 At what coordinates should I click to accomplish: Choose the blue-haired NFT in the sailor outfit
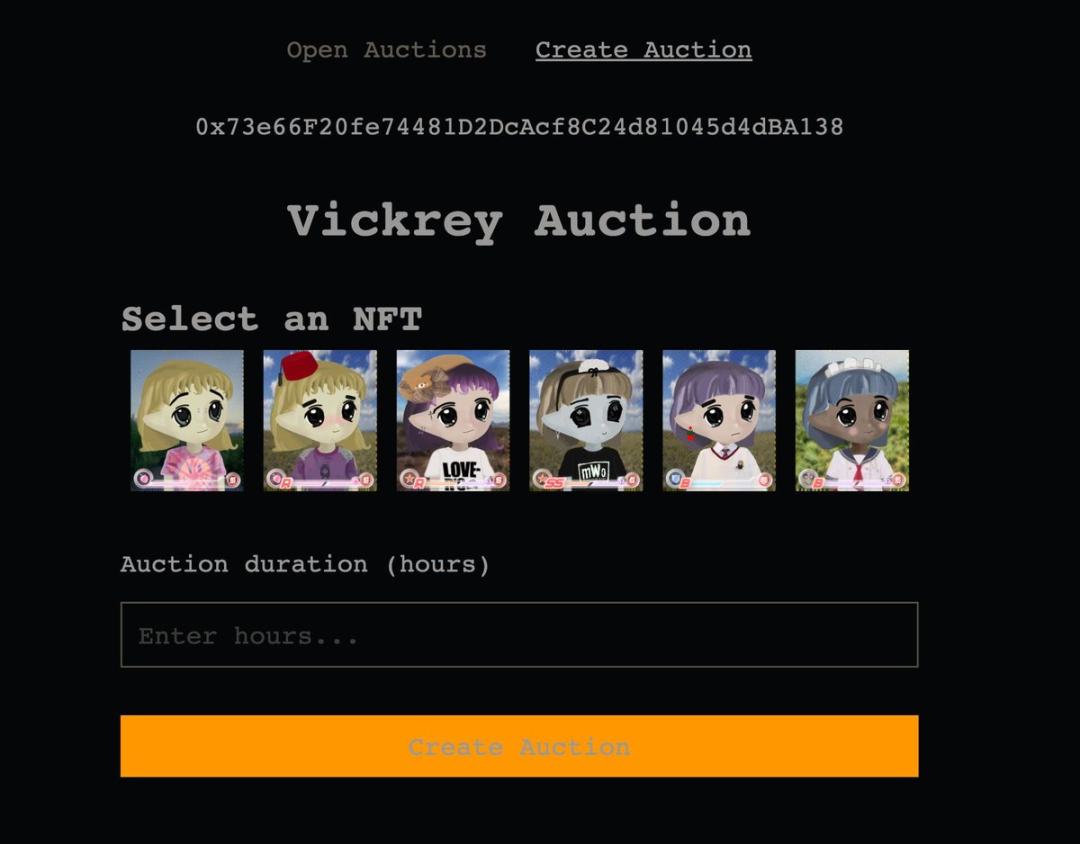pyautogui.click(x=852, y=420)
